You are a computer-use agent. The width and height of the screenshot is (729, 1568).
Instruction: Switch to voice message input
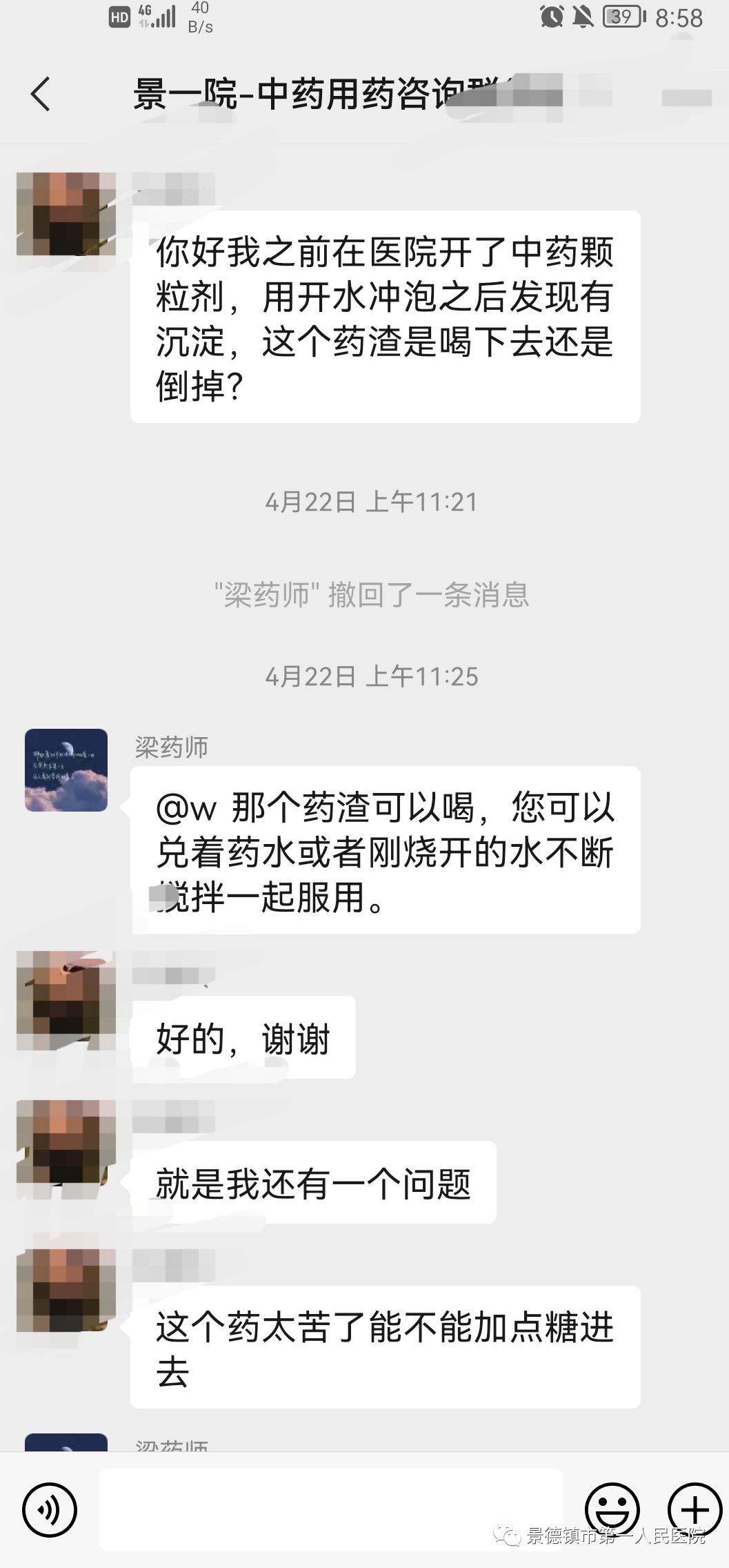pyautogui.click(x=49, y=1510)
